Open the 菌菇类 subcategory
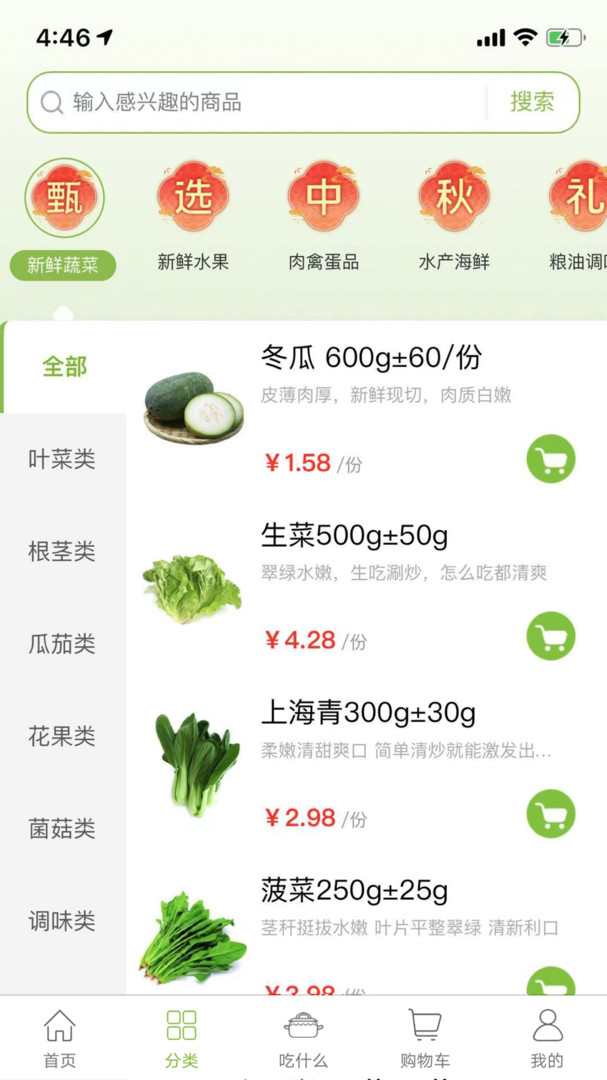 tap(62, 829)
